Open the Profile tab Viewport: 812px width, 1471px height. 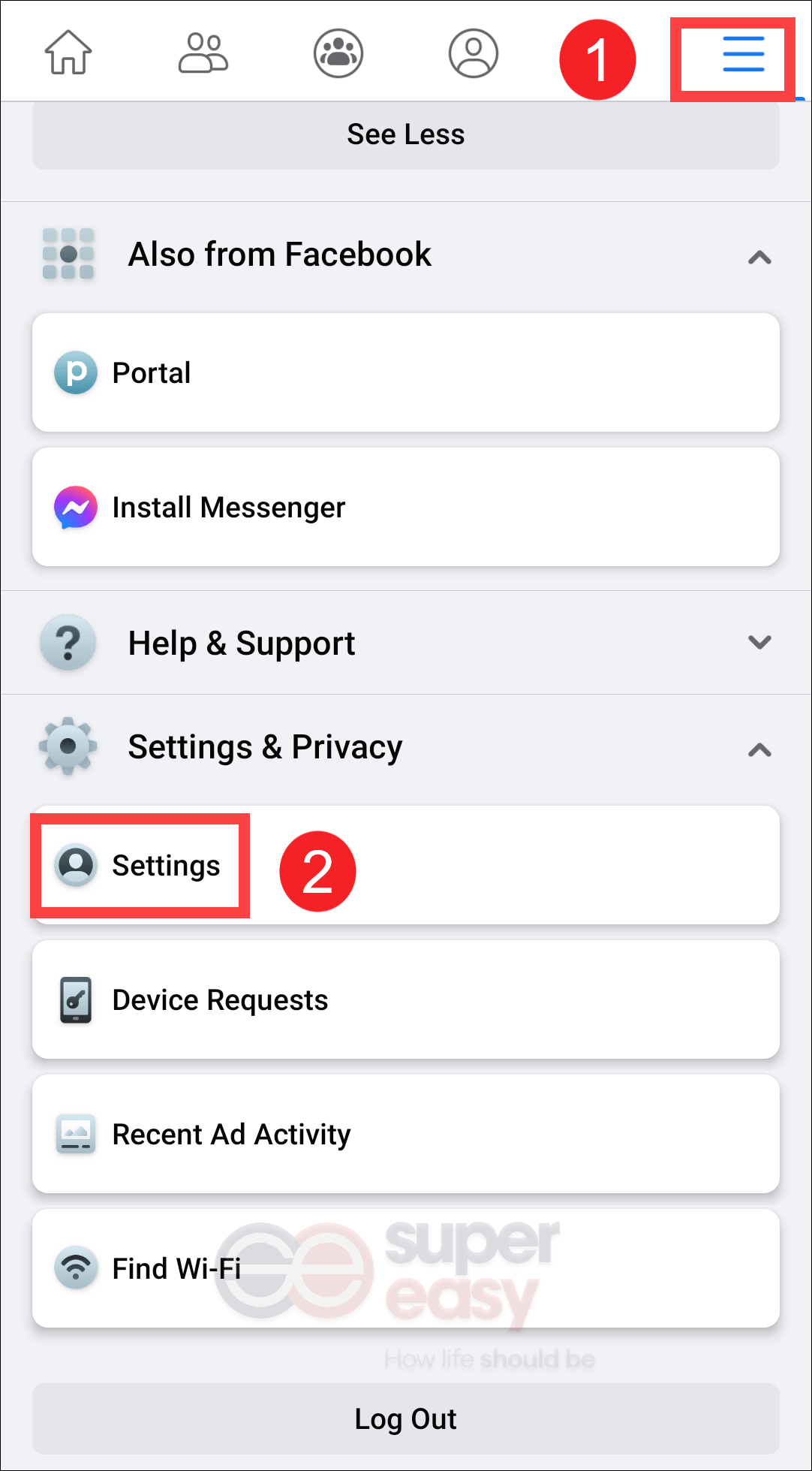pos(474,53)
